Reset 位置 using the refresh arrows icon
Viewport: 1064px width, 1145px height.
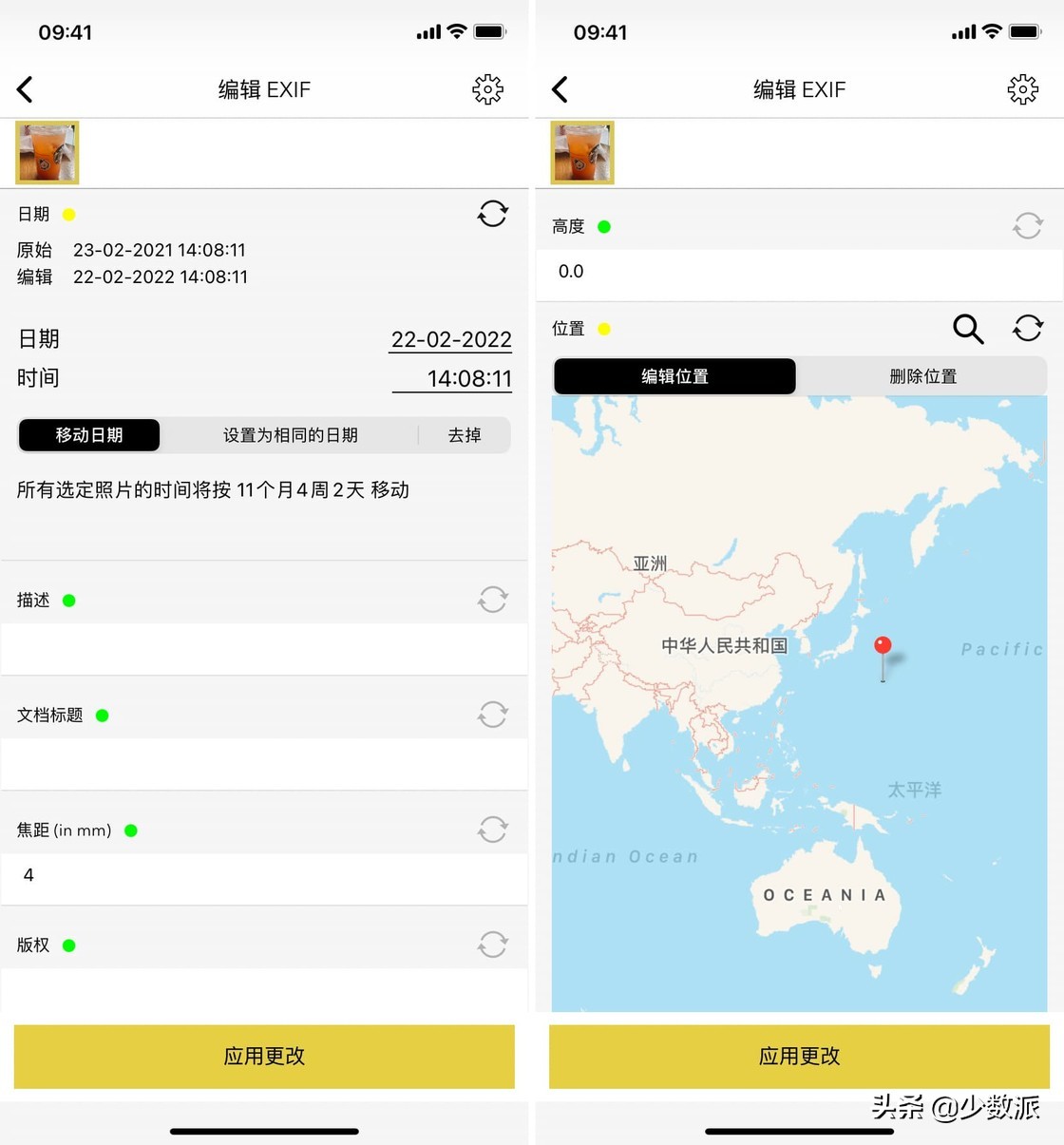(x=1028, y=329)
